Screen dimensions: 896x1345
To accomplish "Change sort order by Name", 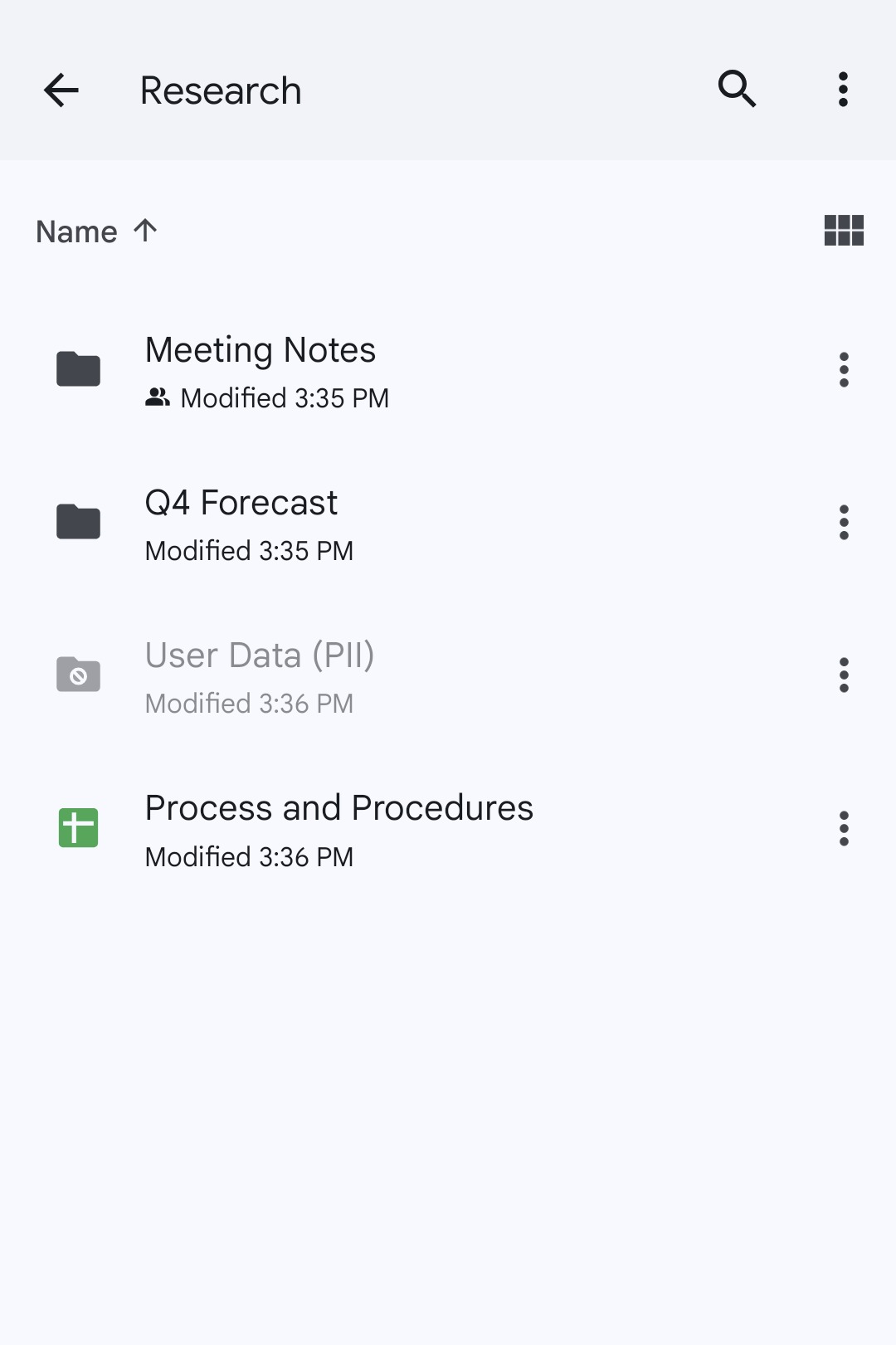I will coord(96,231).
